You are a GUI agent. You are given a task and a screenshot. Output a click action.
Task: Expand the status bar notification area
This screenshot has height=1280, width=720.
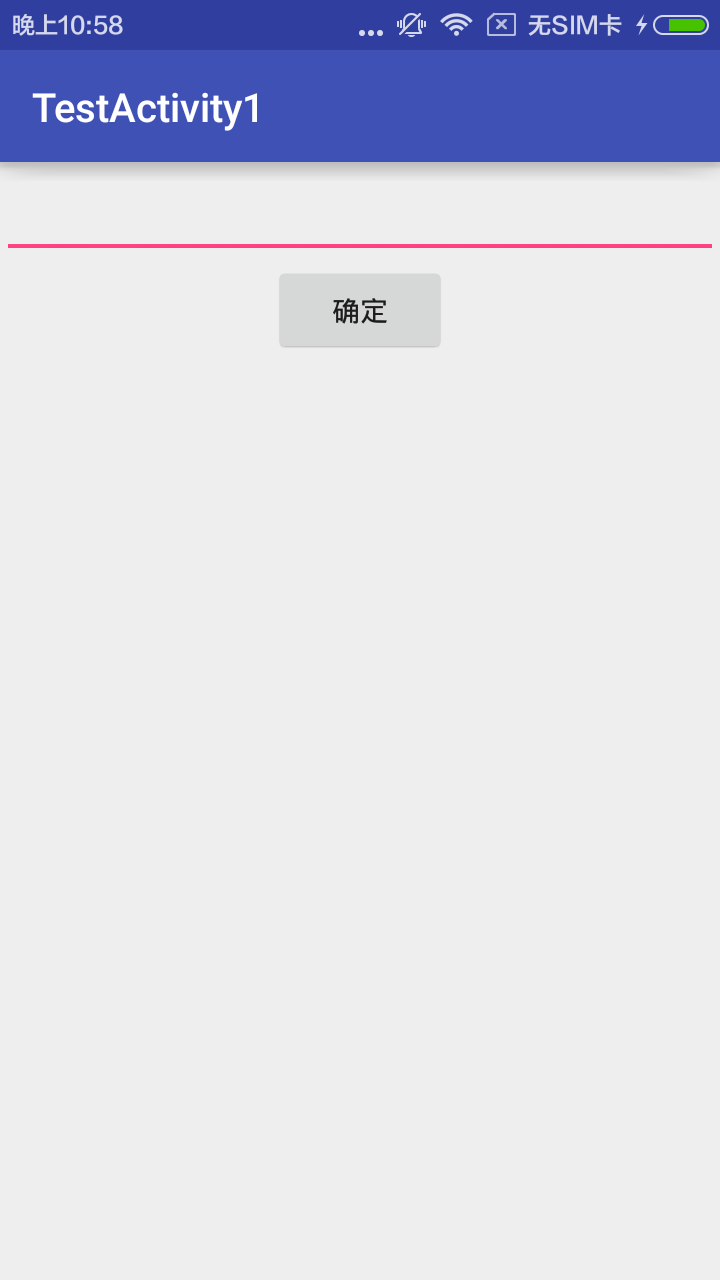(360, 25)
